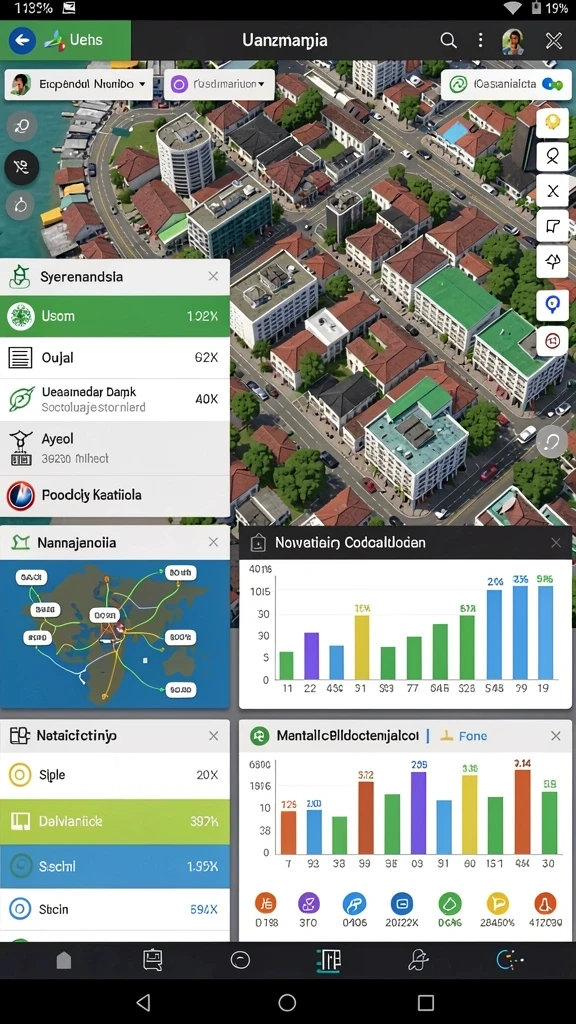Select the Siple row

click(x=115, y=775)
